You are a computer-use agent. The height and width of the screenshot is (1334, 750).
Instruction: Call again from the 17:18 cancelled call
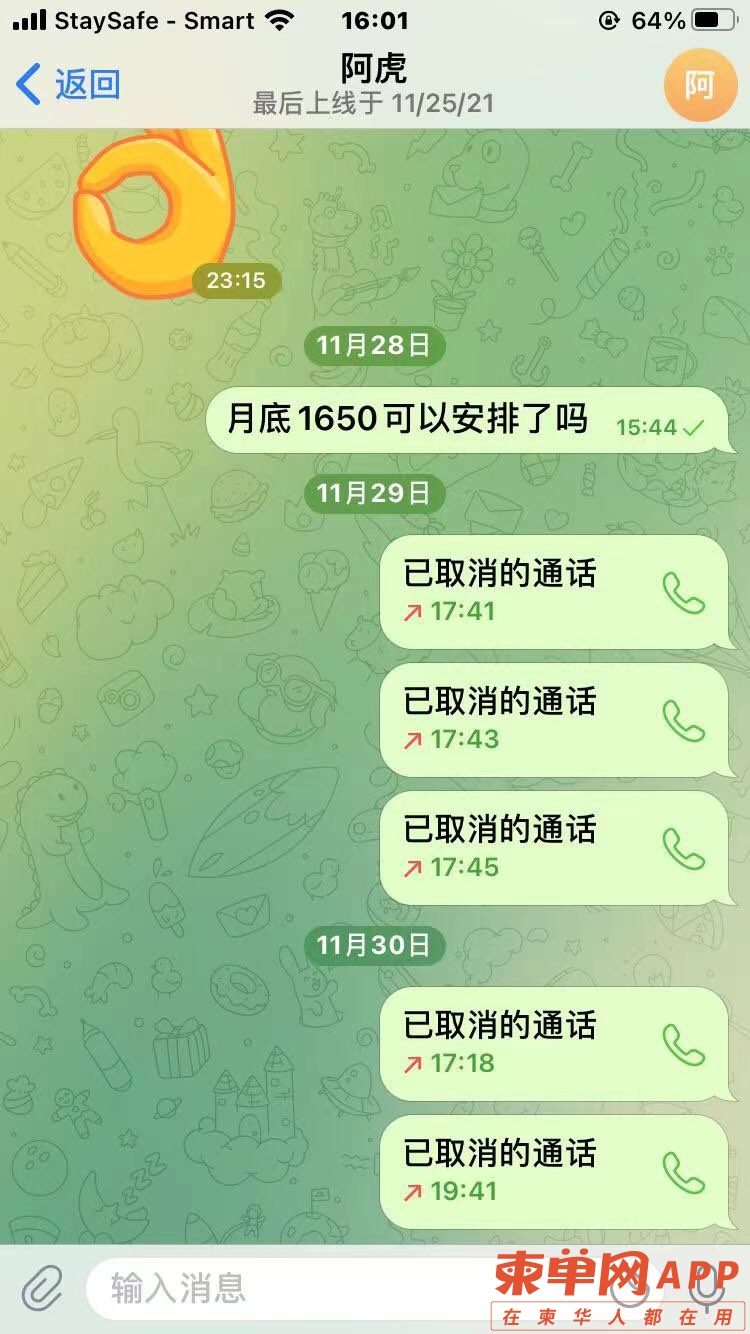pos(684,1045)
